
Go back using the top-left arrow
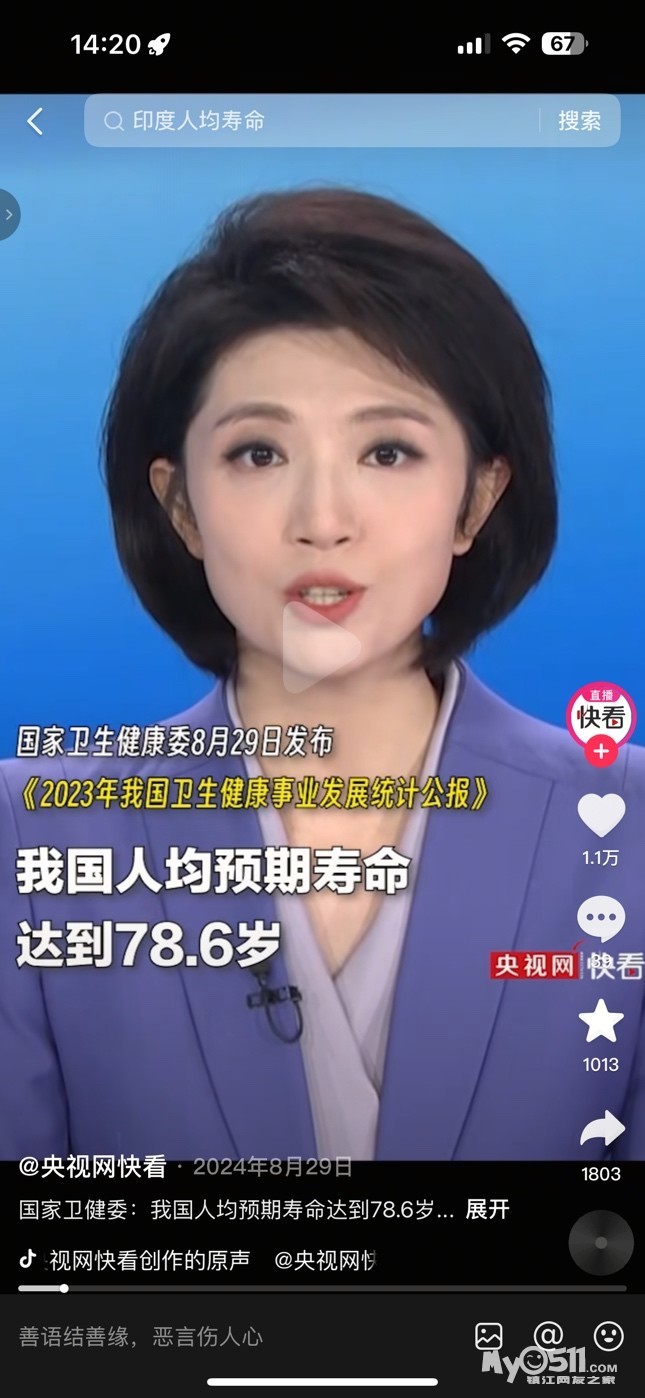[x=35, y=122]
